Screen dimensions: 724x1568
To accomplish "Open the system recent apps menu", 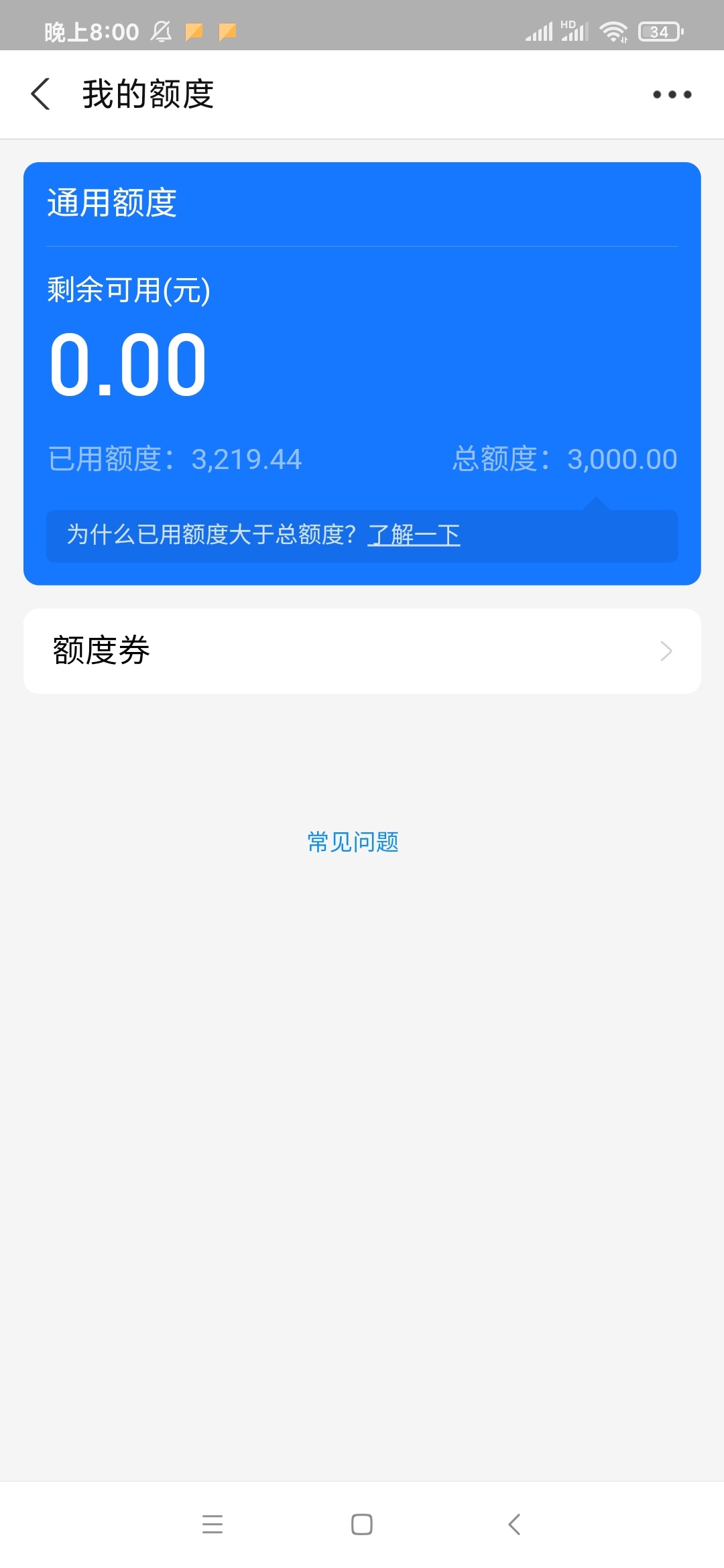I will coord(213,1524).
